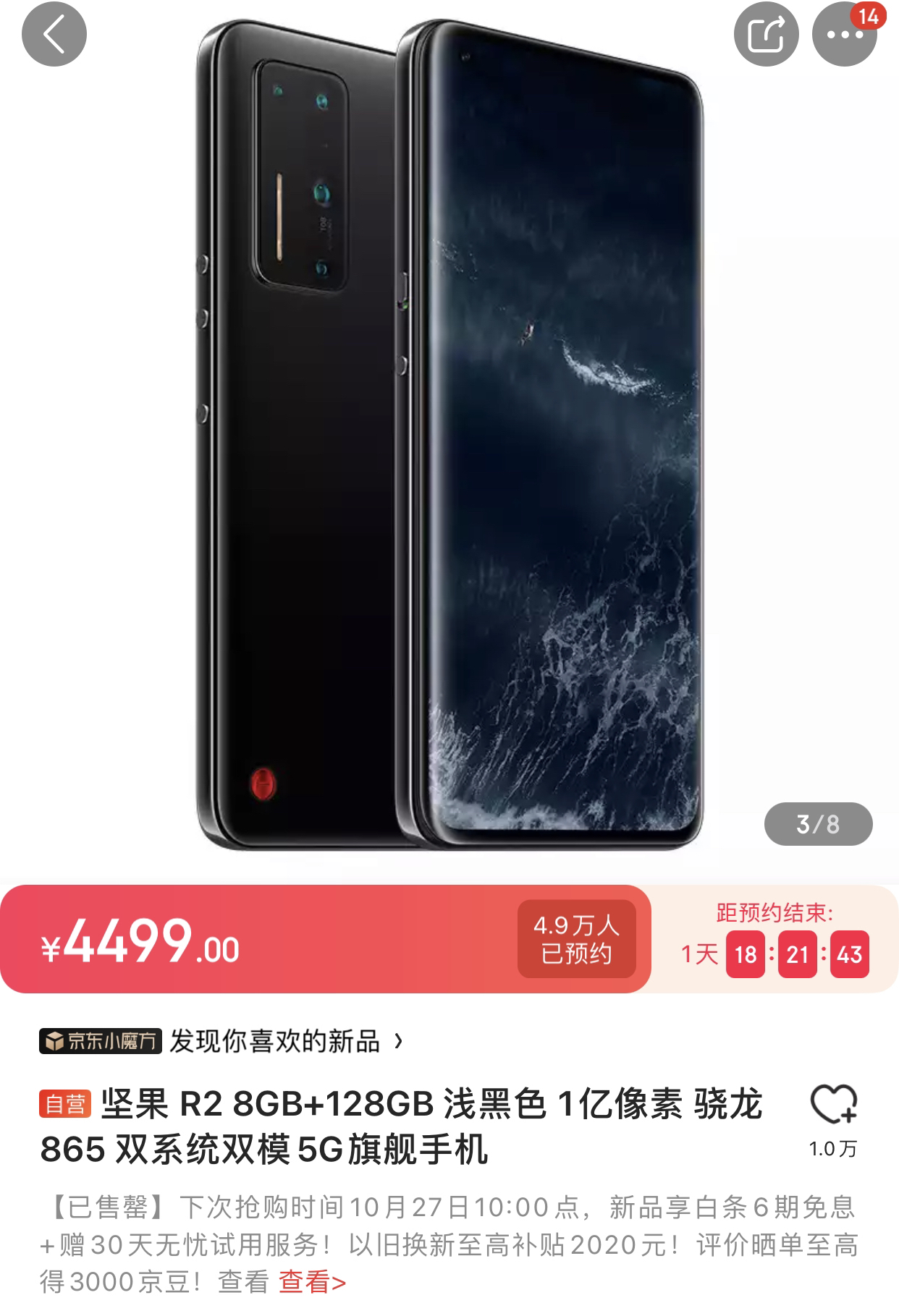The height and width of the screenshot is (1316, 899).
Task: Go back using the top-left arrow
Action: click(54, 34)
